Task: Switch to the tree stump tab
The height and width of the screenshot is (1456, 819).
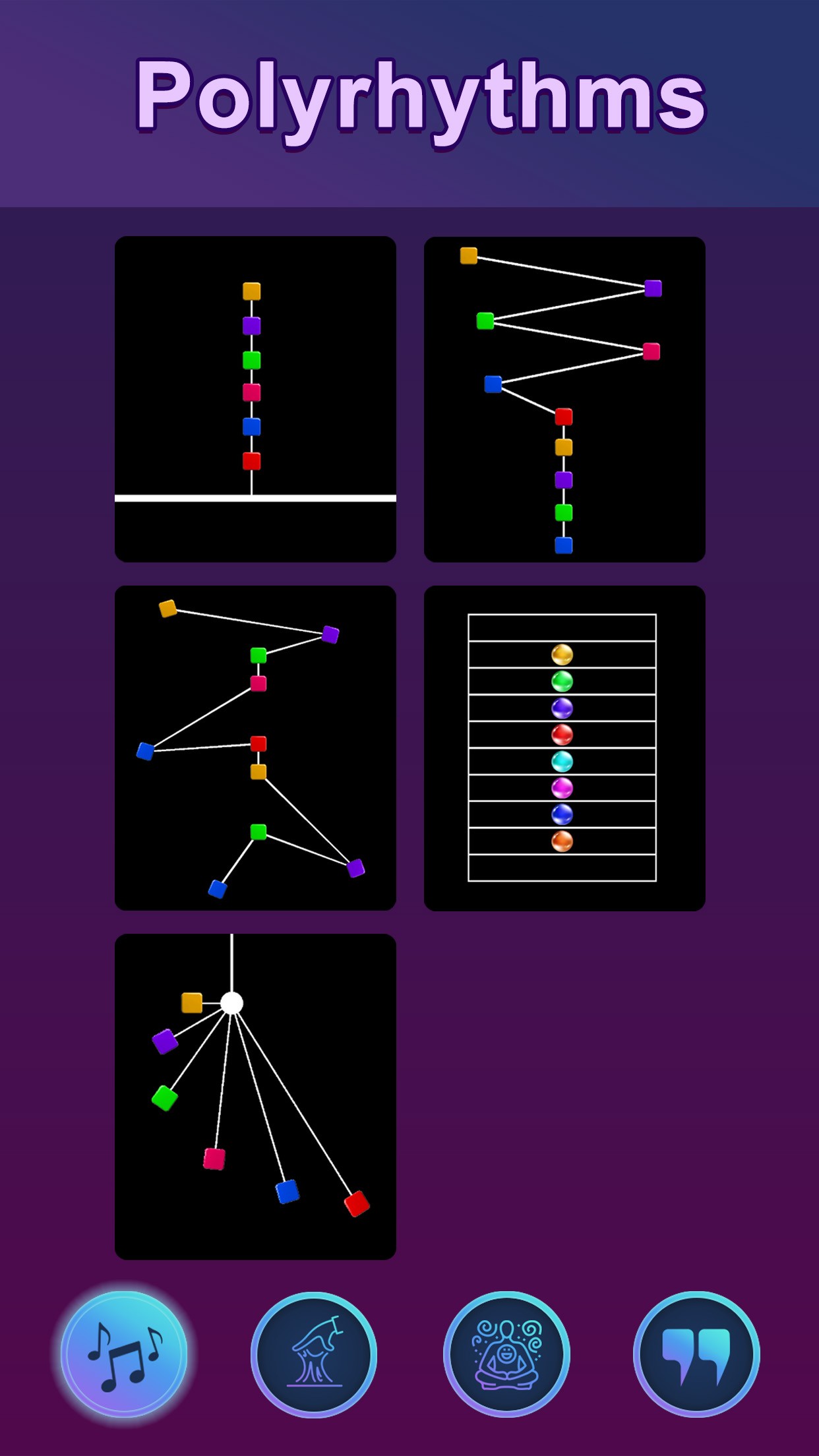Action: click(314, 1354)
